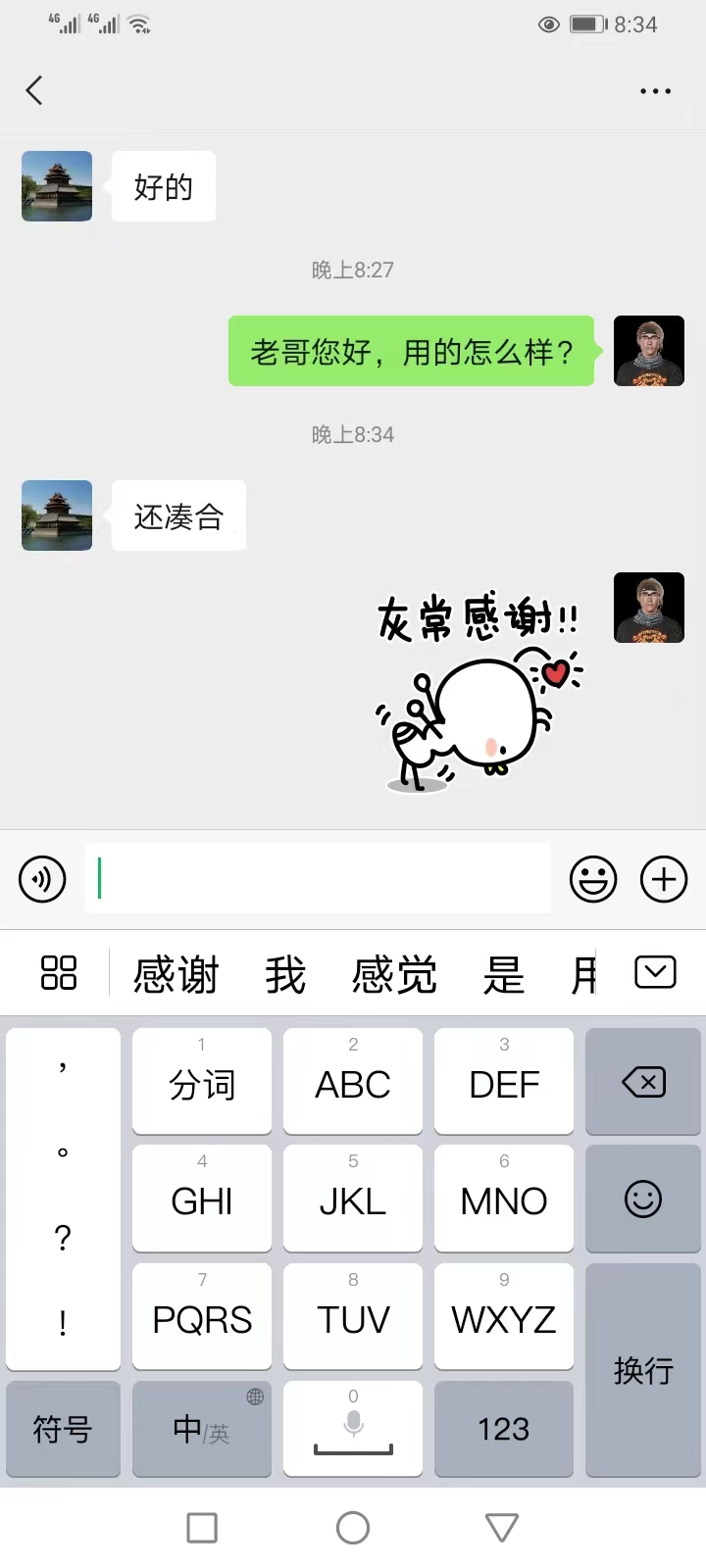706x1568 pixels.
Task: Open the 符号 symbols keyboard
Action: (63, 1429)
